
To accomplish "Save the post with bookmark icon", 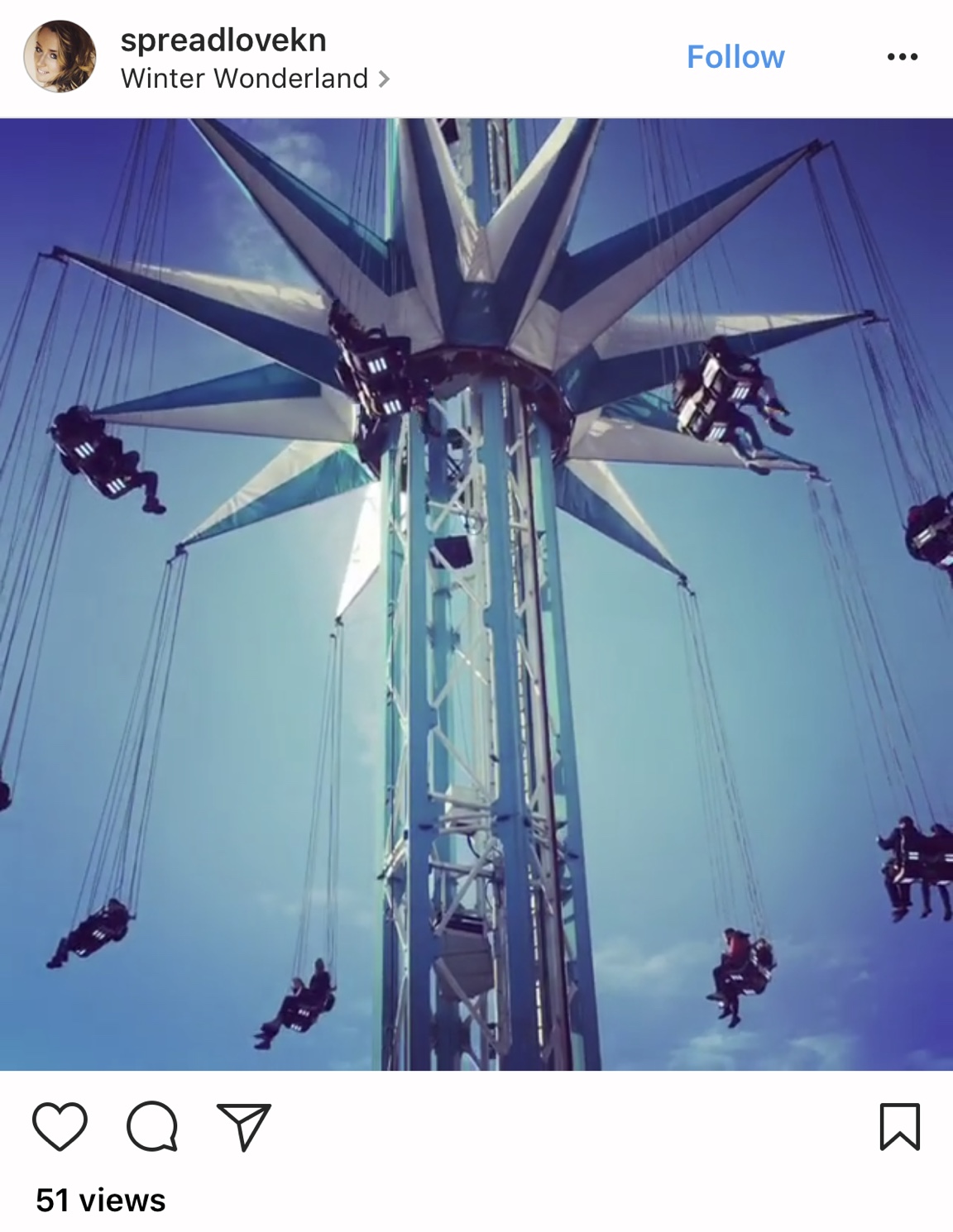I will (899, 1126).
